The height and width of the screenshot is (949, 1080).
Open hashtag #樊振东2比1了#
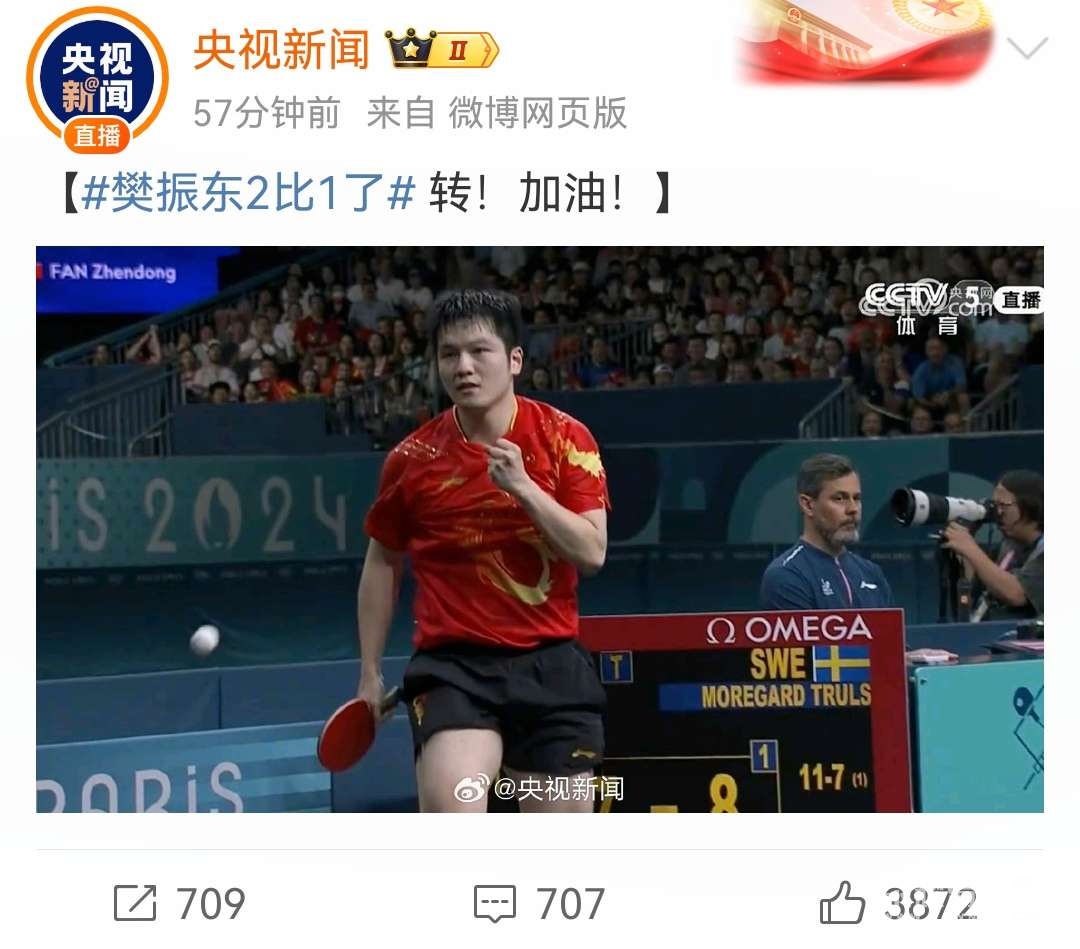(248, 194)
